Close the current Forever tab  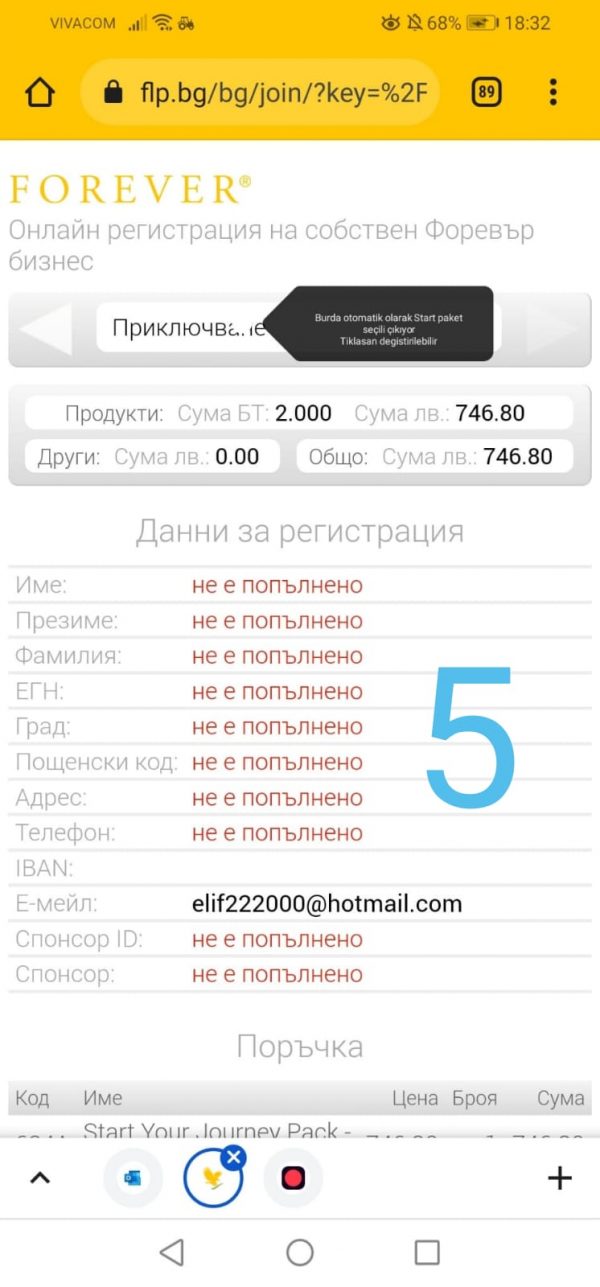pyautogui.click(x=234, y=1158)
